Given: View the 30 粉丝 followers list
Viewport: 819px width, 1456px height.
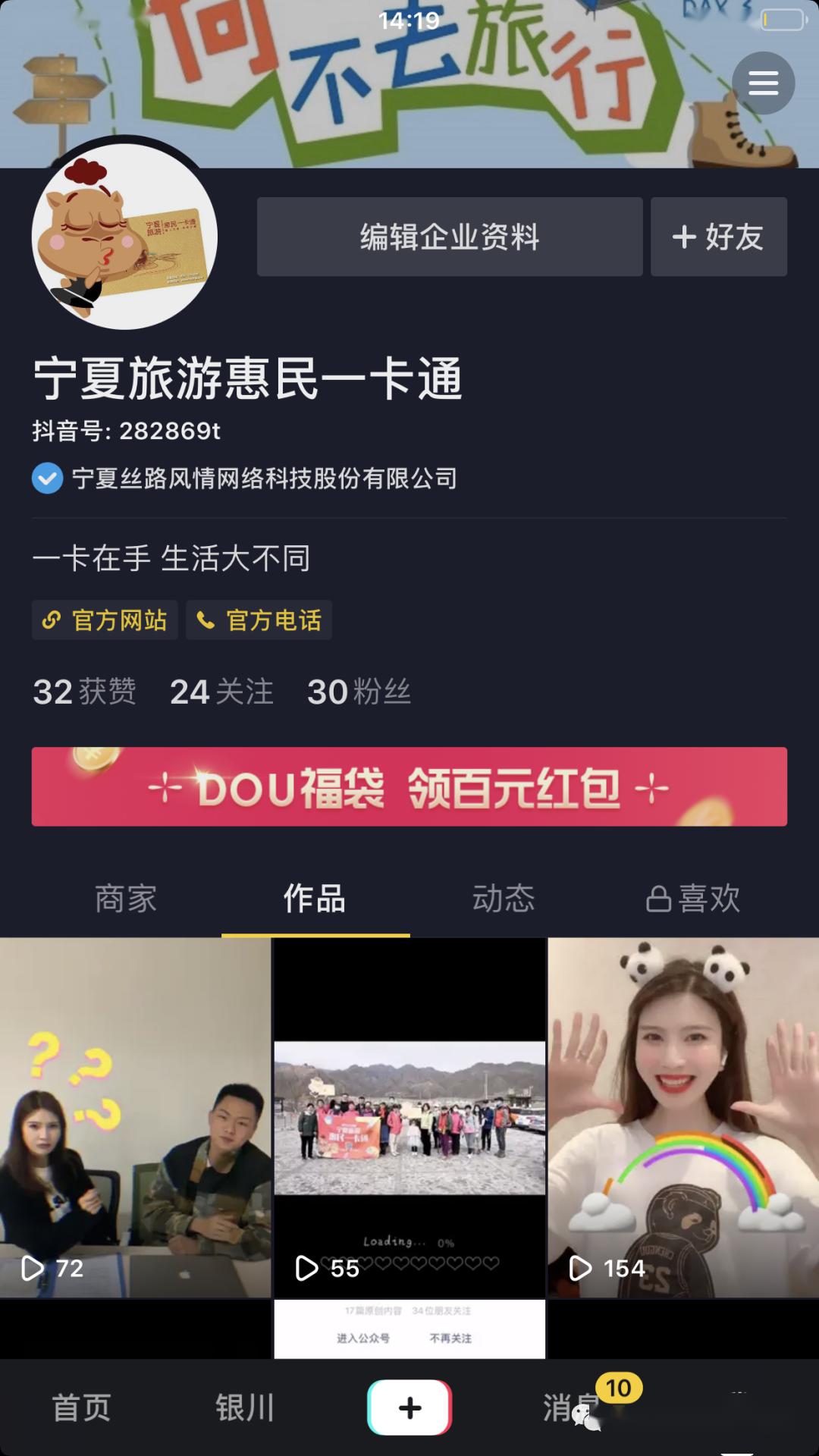Looking at the screenshot, I should click(x=359, y=692).
